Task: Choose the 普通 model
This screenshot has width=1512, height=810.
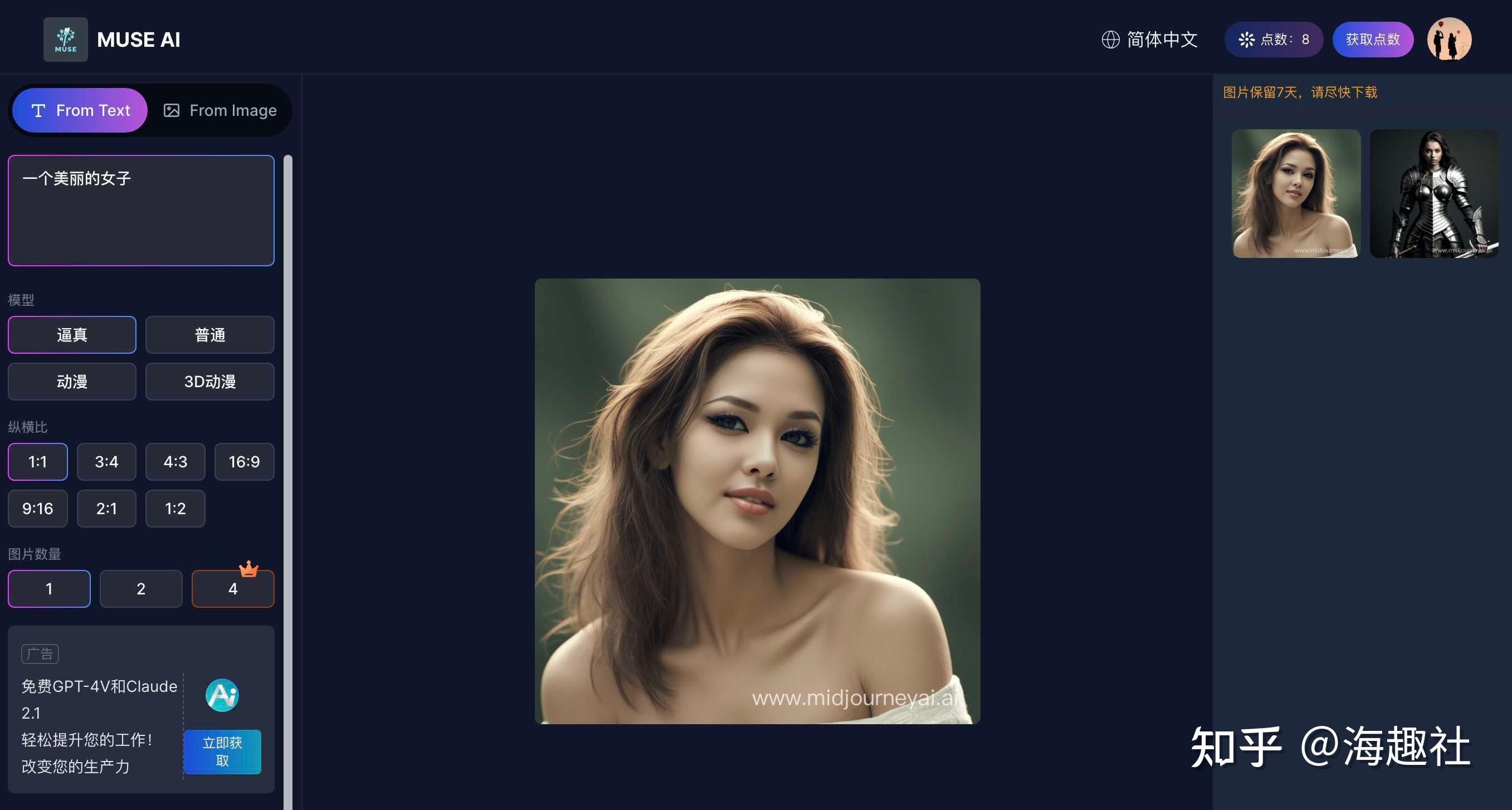Action: (209, 335)
